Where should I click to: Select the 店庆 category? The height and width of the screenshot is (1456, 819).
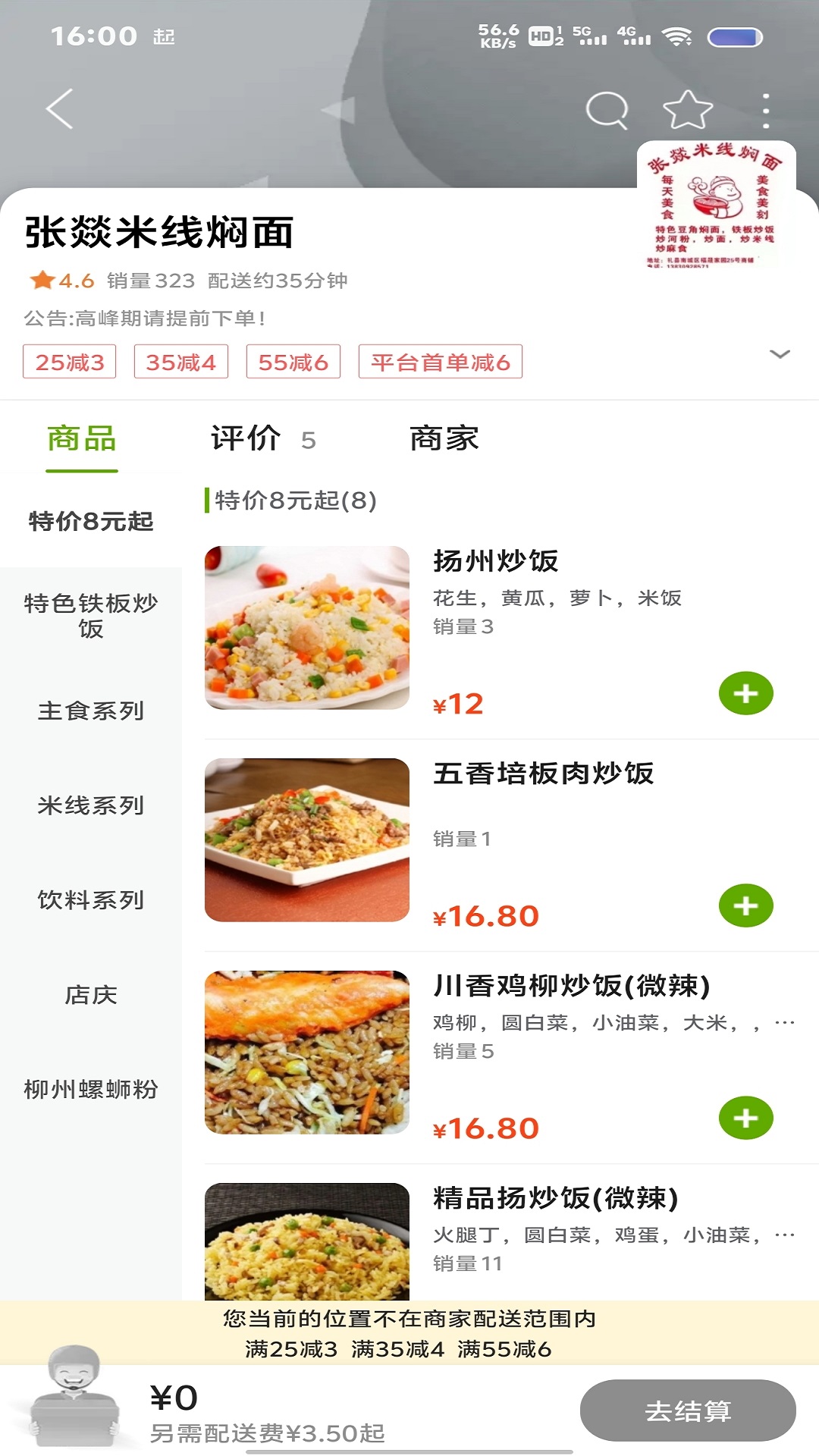point(91,995)
